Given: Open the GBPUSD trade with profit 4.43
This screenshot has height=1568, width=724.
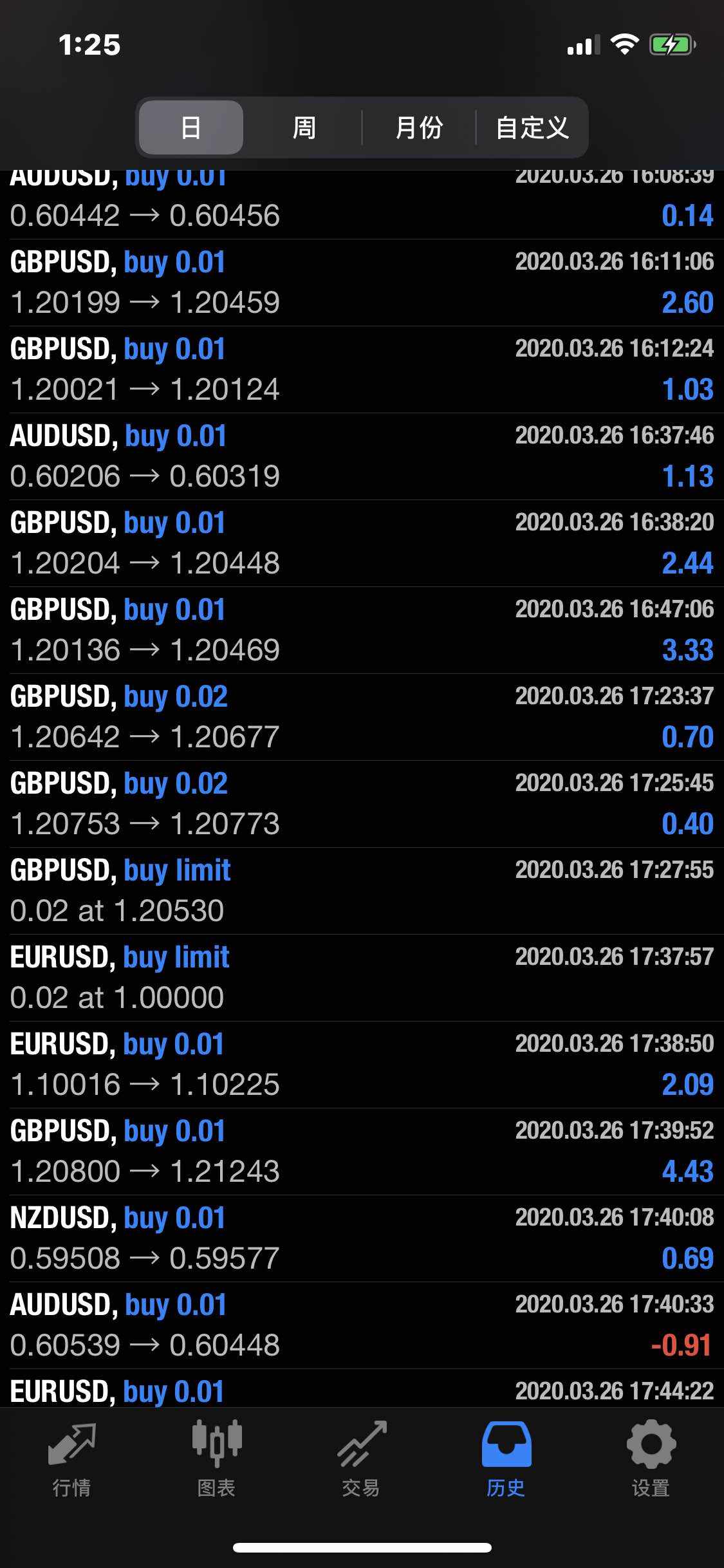Looking at the screenshot, I should coord(362,1152).
